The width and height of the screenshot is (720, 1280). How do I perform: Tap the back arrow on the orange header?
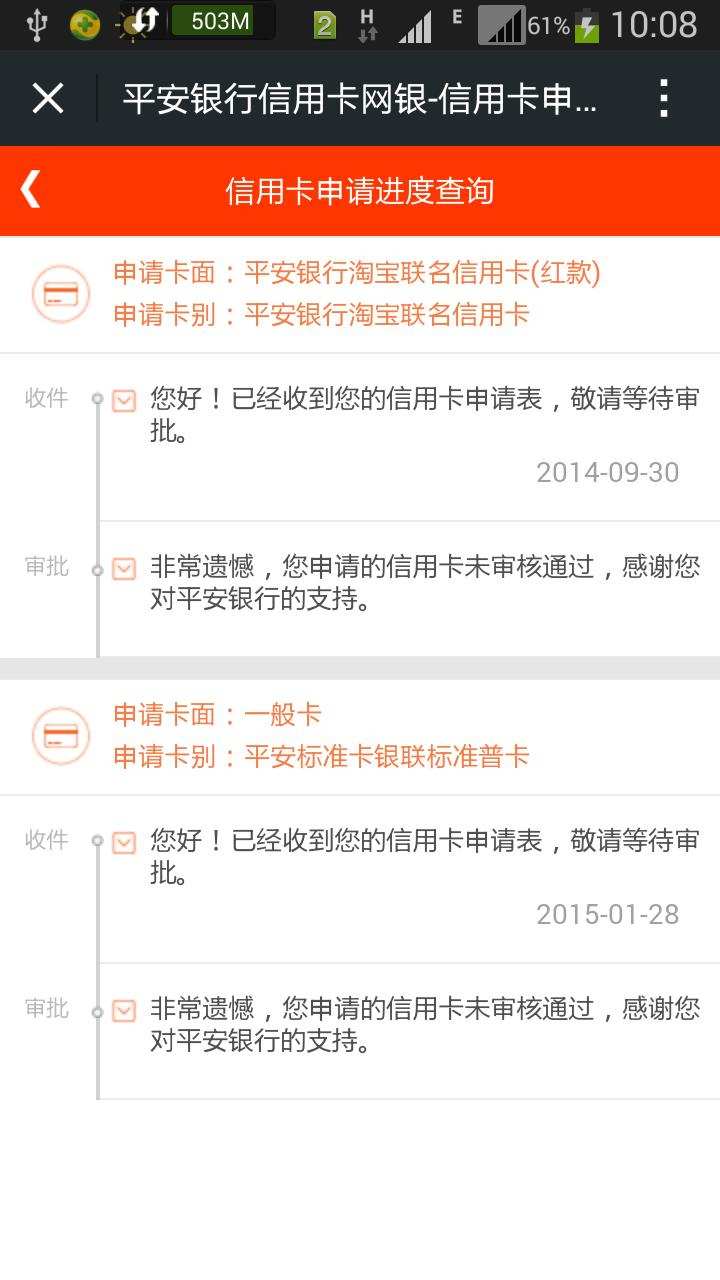pyautogui.click(x=30, y=190)
